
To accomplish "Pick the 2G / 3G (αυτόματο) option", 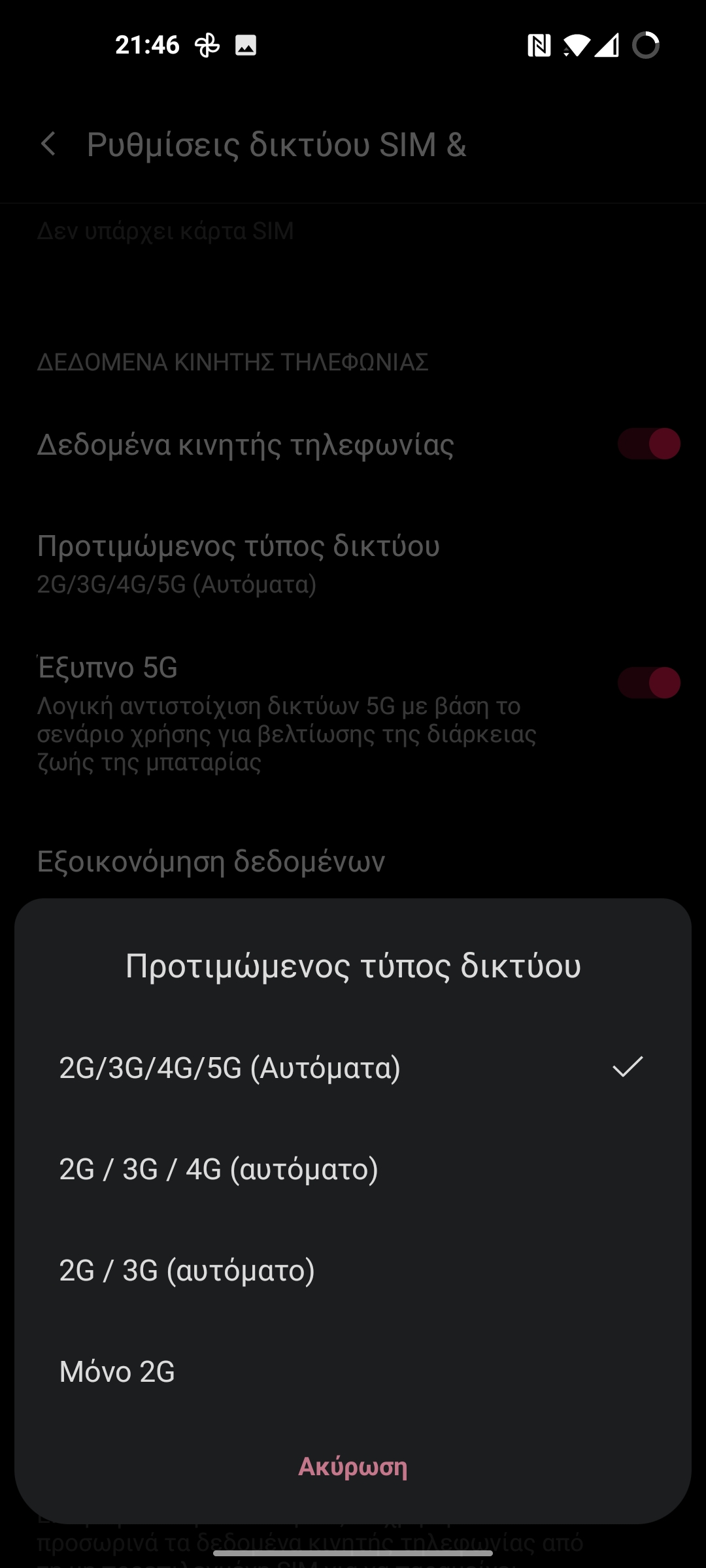I will click(x=353, y=1270).
